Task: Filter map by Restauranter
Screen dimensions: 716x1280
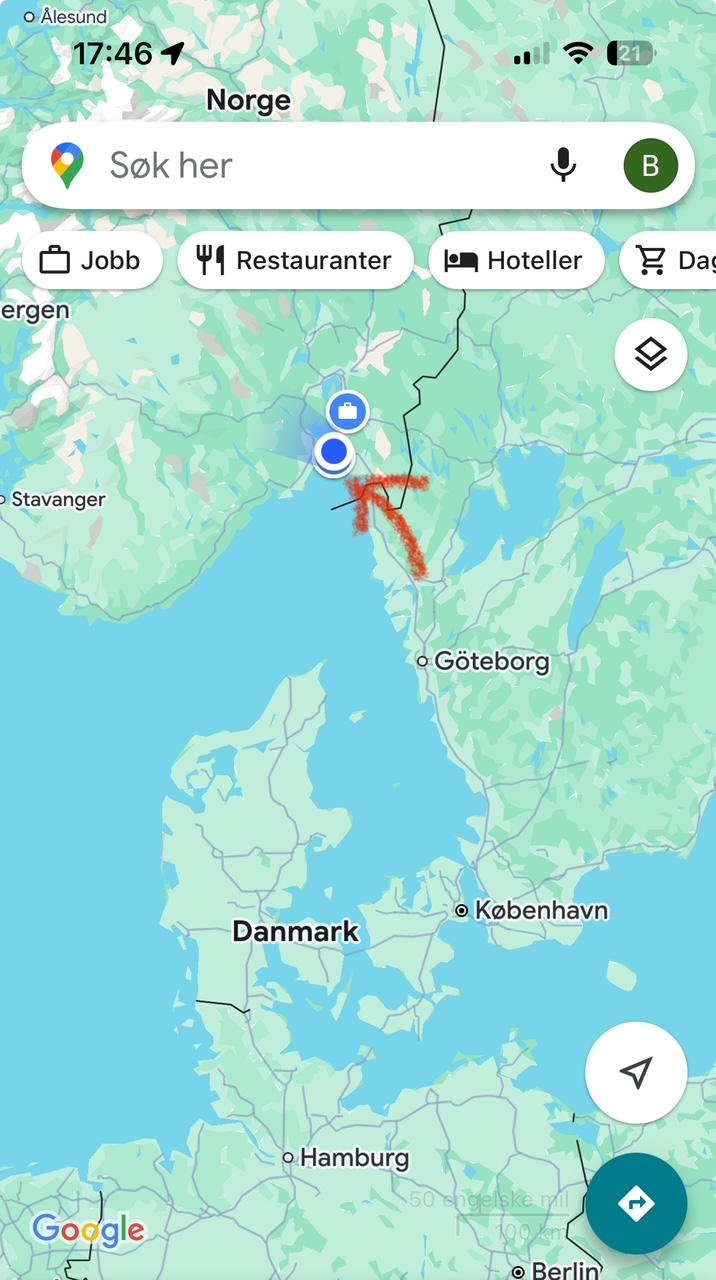Action: coord(295,260)
